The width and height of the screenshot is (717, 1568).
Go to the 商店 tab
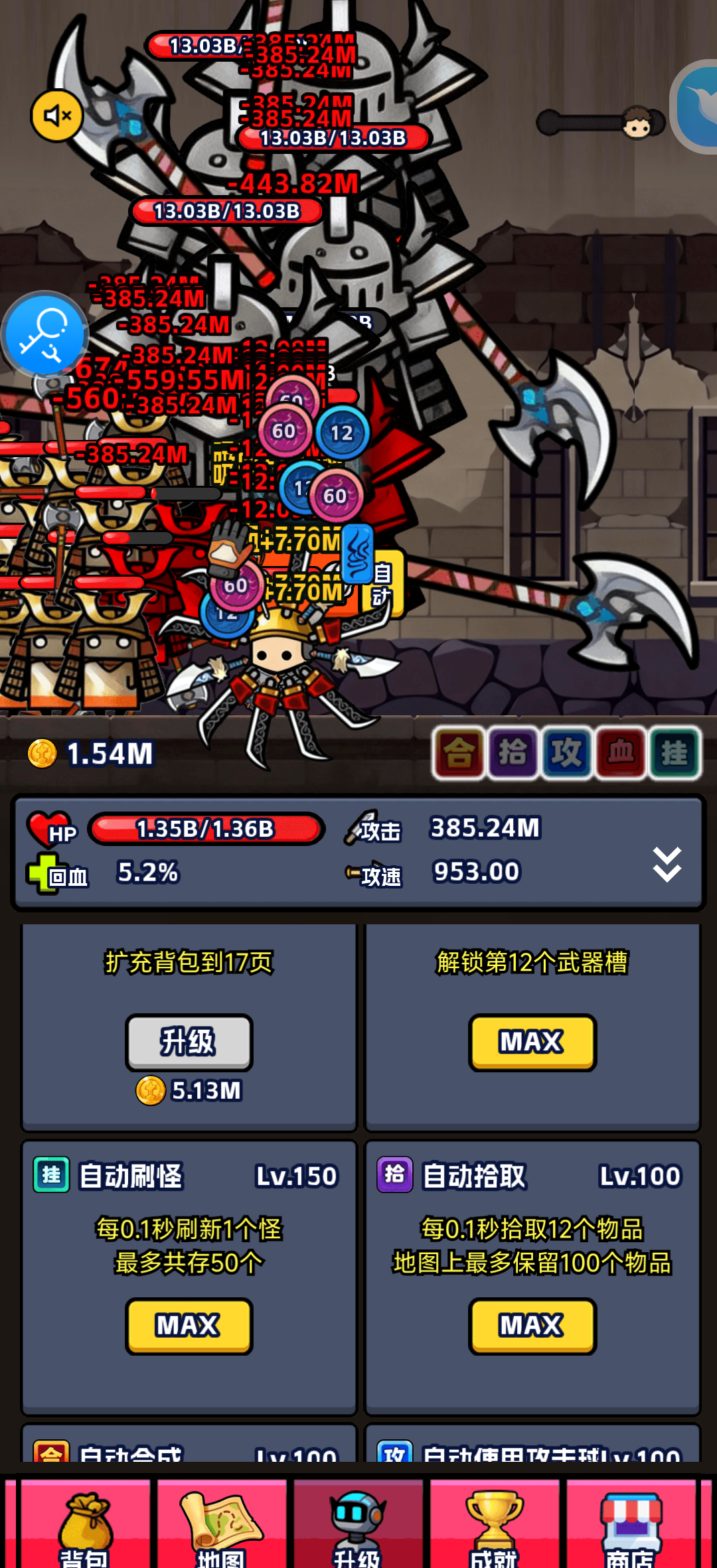pyautogui.click(x=631, y=1526)
